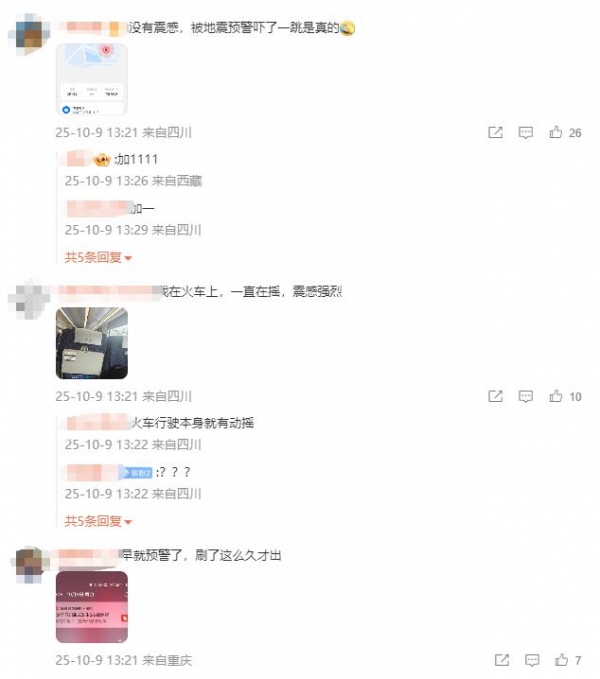Viewport: 600px width, 679px height.
Task: Reply to the 没有震感 comment
Action: pos(525,133)
